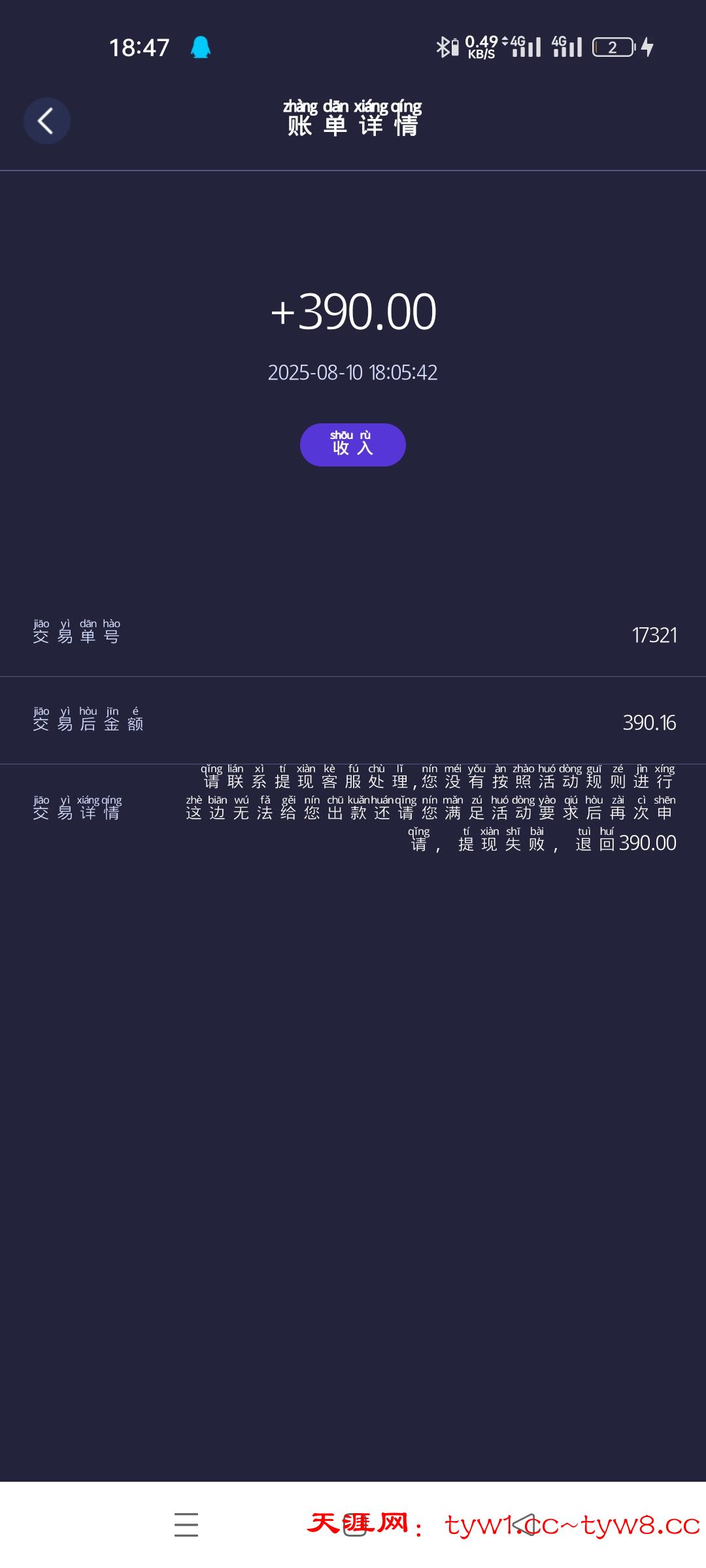
Task: Open recent apps from the system navigation bar
Action: point(186,1525)
